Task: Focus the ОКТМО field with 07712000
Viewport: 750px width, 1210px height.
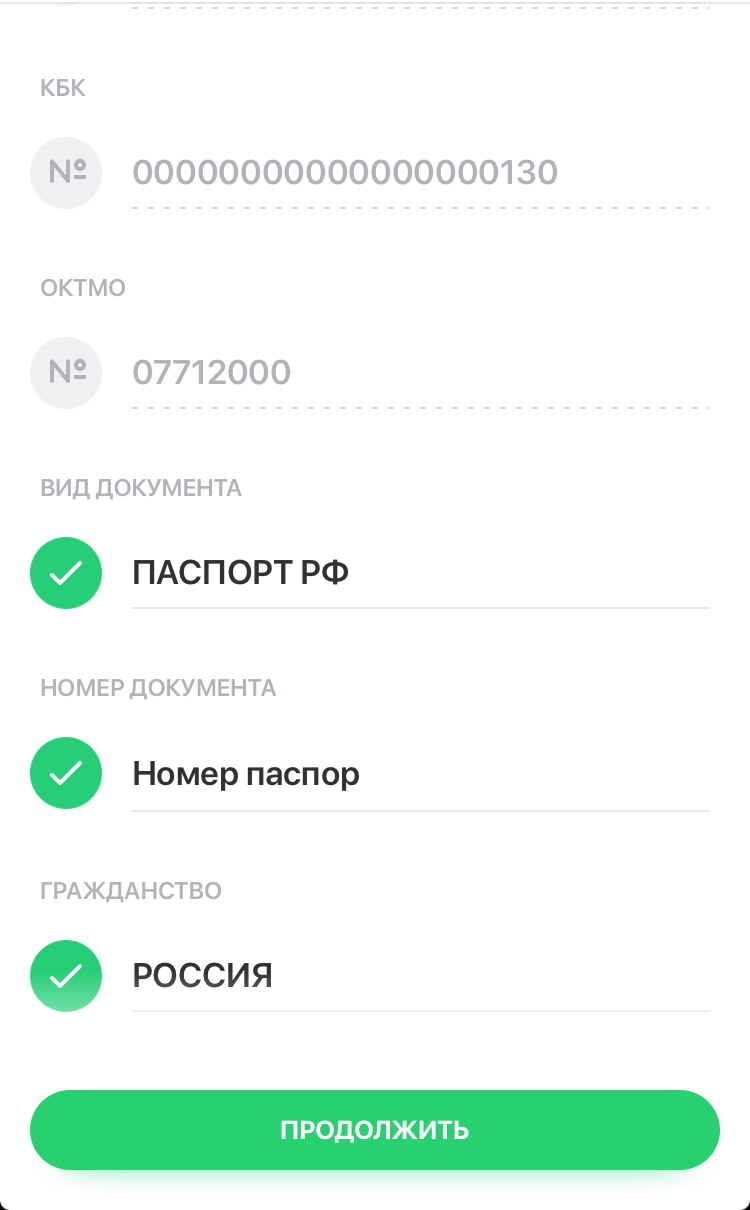Action: [x=420, y=373]
